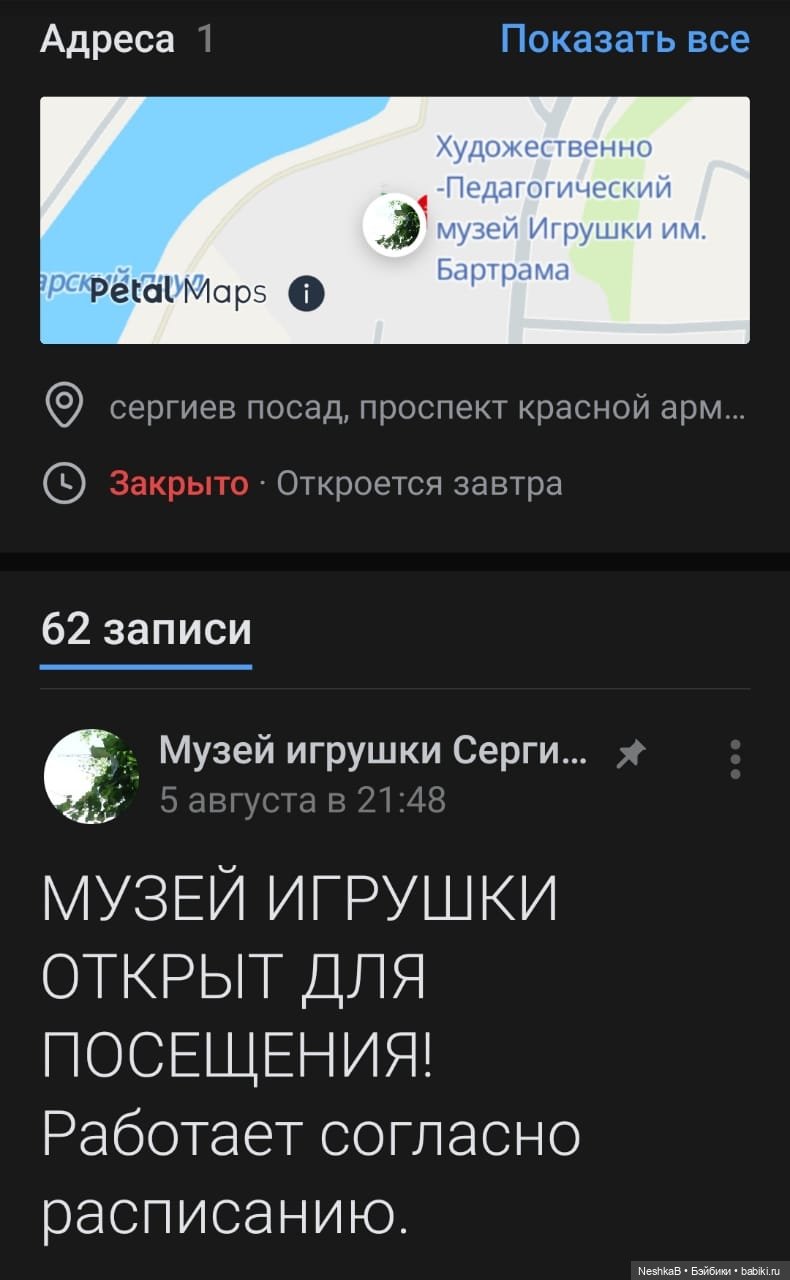Tap 'Показать все' next to Адреса
The image size is (790, 1280).
624,39
